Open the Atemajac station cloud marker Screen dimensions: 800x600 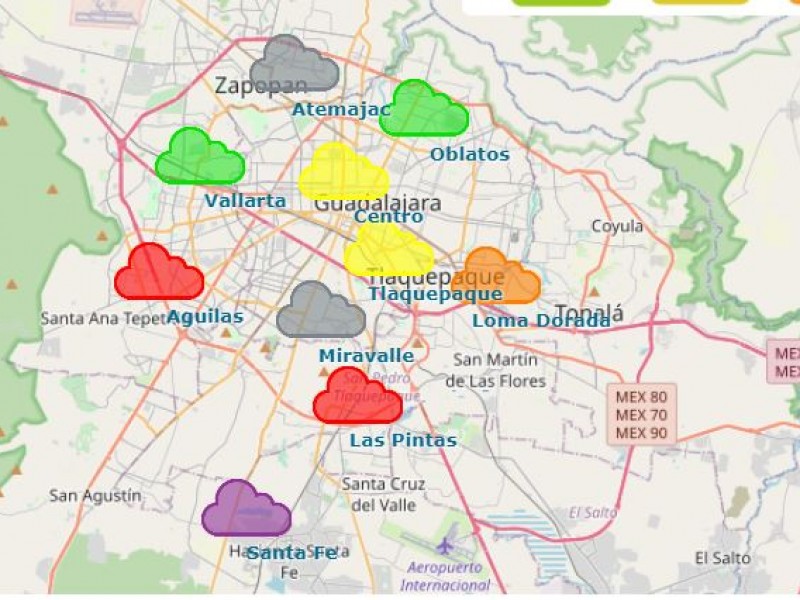coord(293,66)
